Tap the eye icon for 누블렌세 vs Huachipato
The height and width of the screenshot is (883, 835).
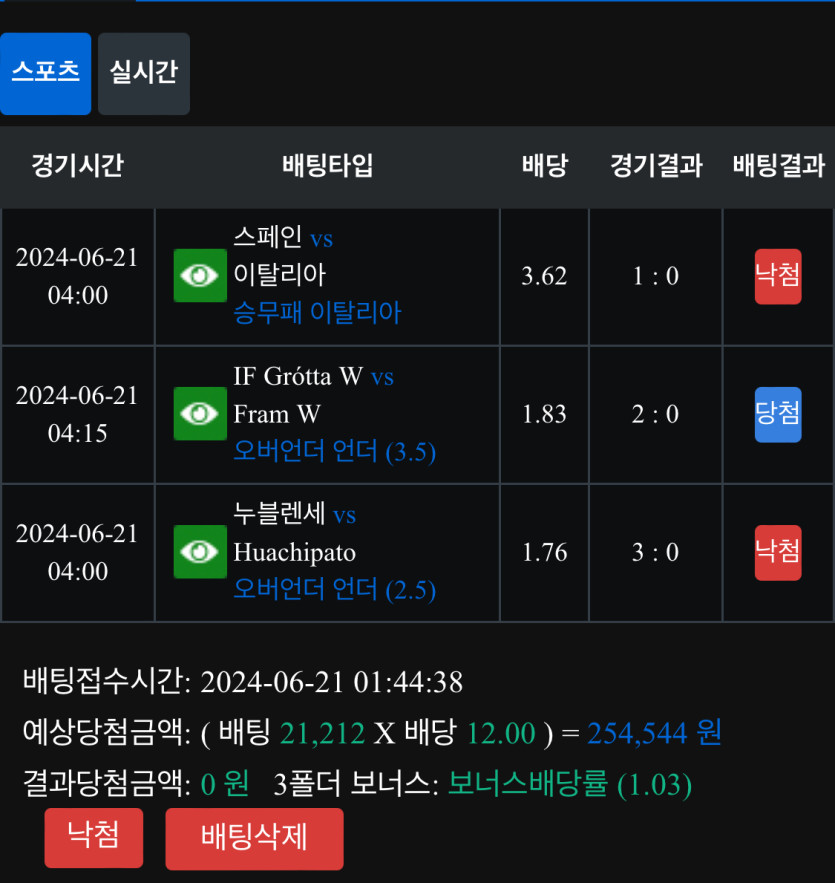[x=200, y=552]
